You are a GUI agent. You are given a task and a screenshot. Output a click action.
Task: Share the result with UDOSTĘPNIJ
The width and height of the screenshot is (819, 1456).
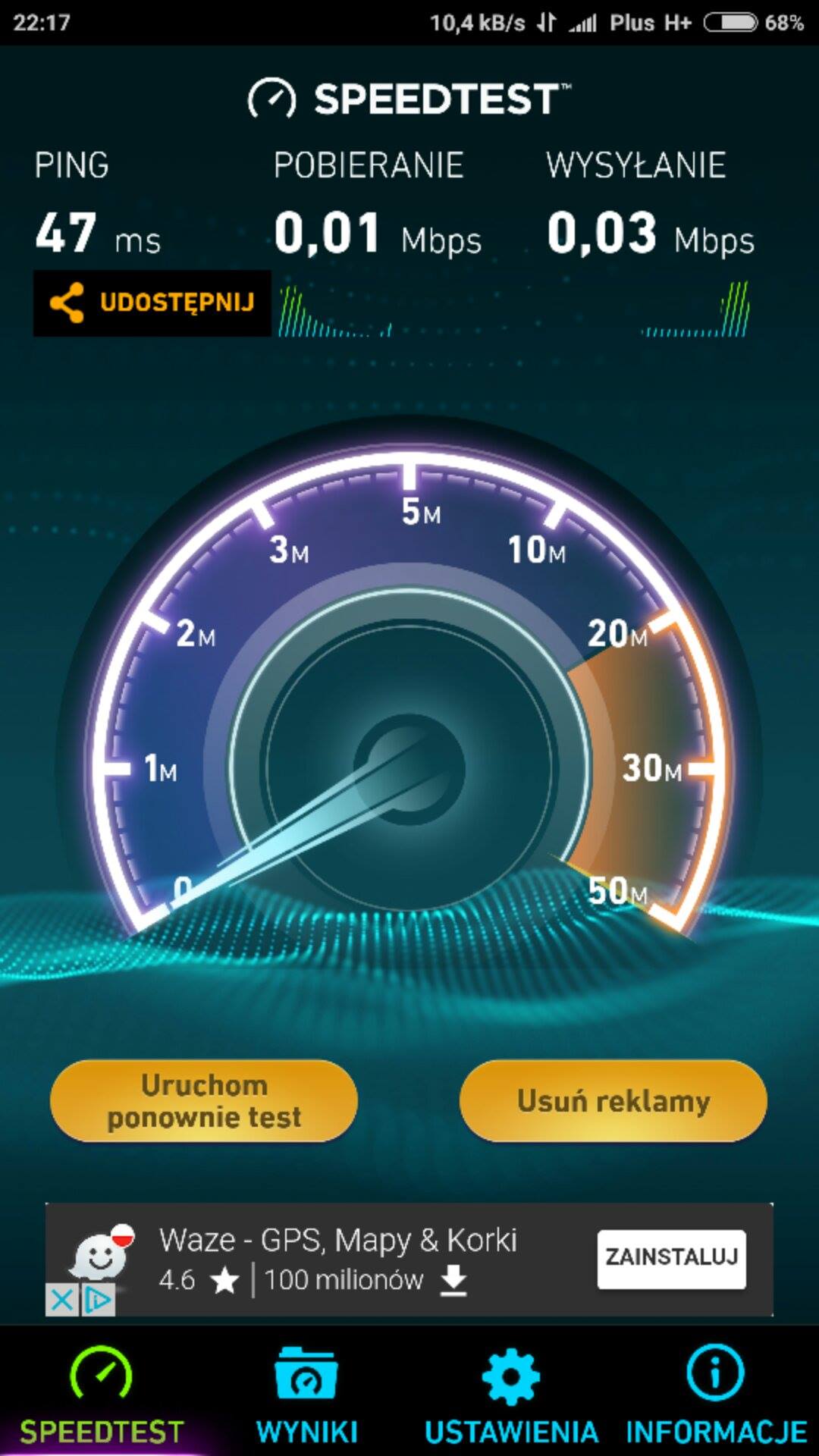pyautogui.click(x=152, y=303)
